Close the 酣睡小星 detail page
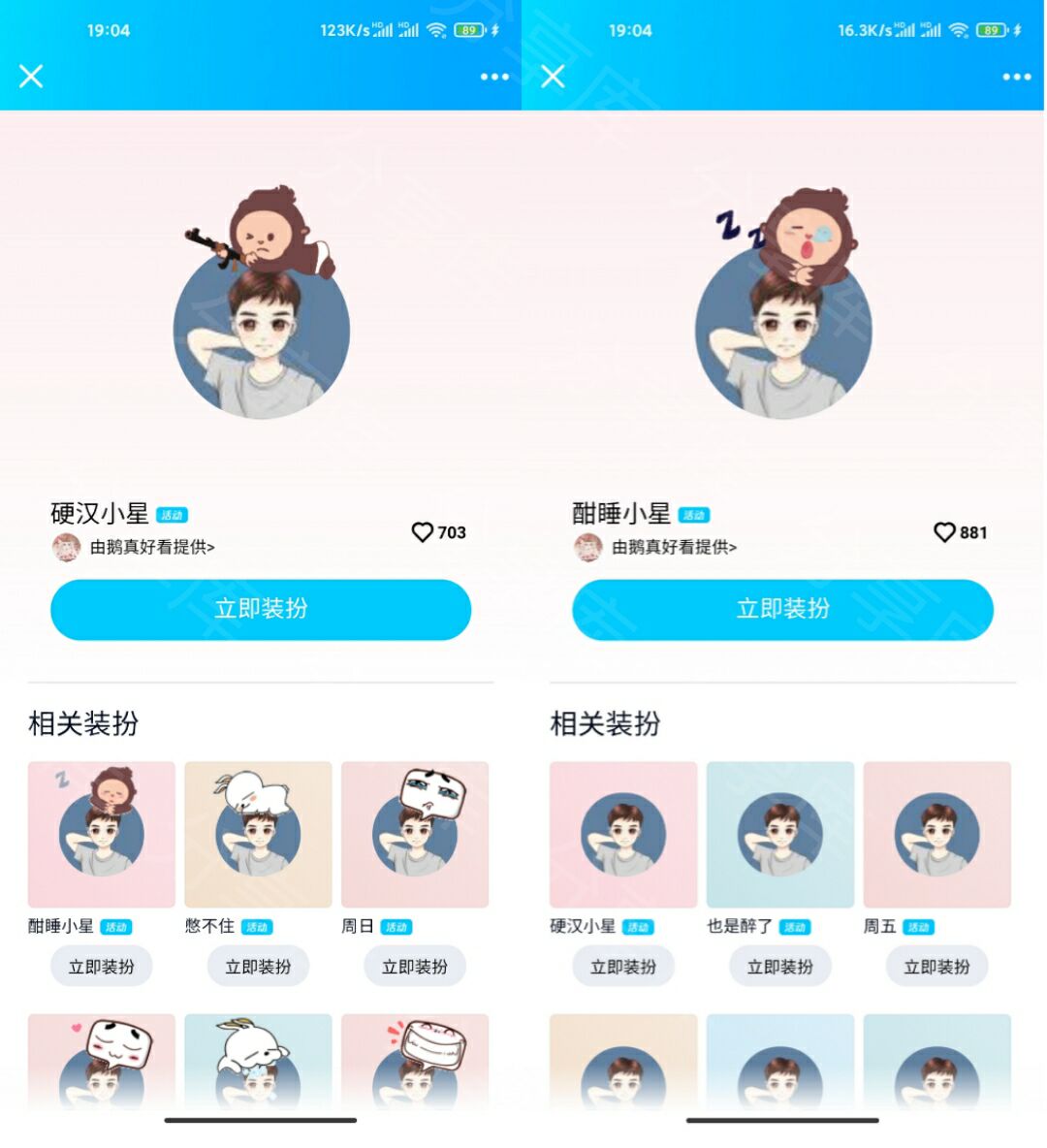The image size is (1047, 1148). pos(553,77)
